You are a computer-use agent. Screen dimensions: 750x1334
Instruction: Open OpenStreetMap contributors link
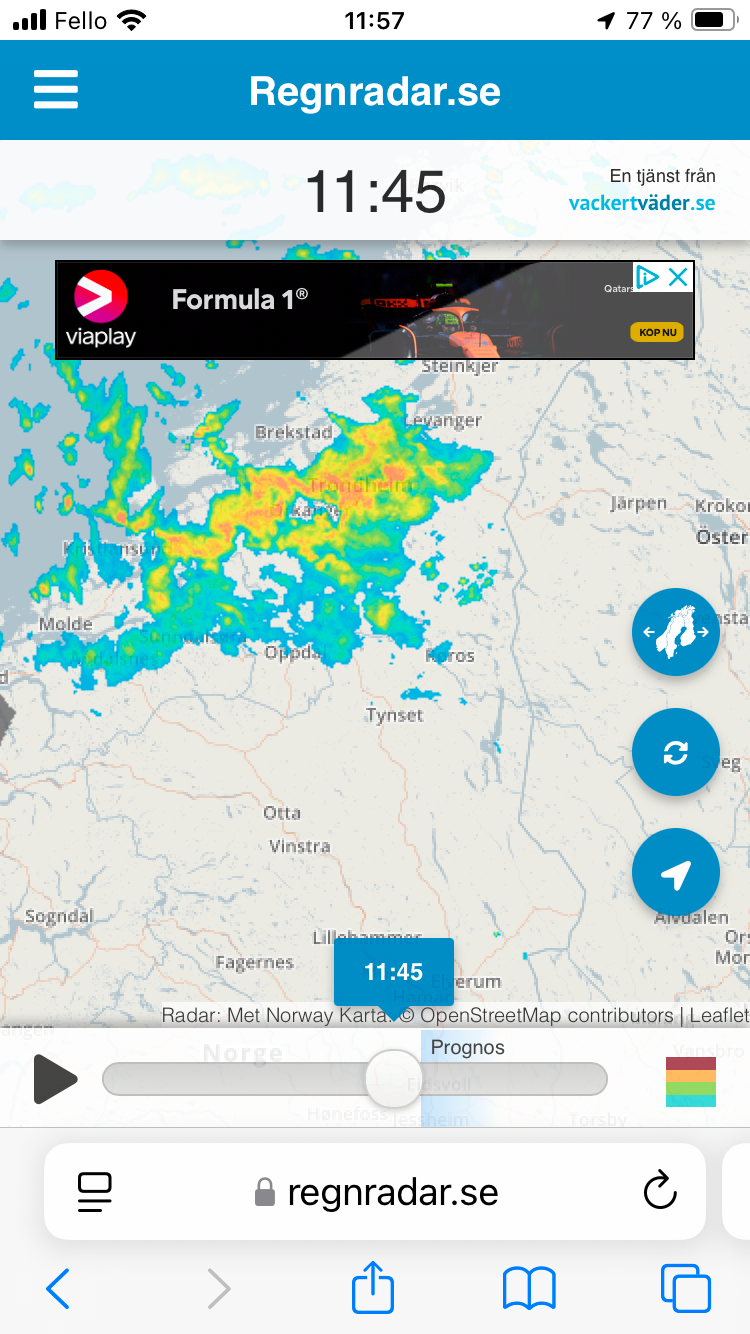coord(546,1015)
